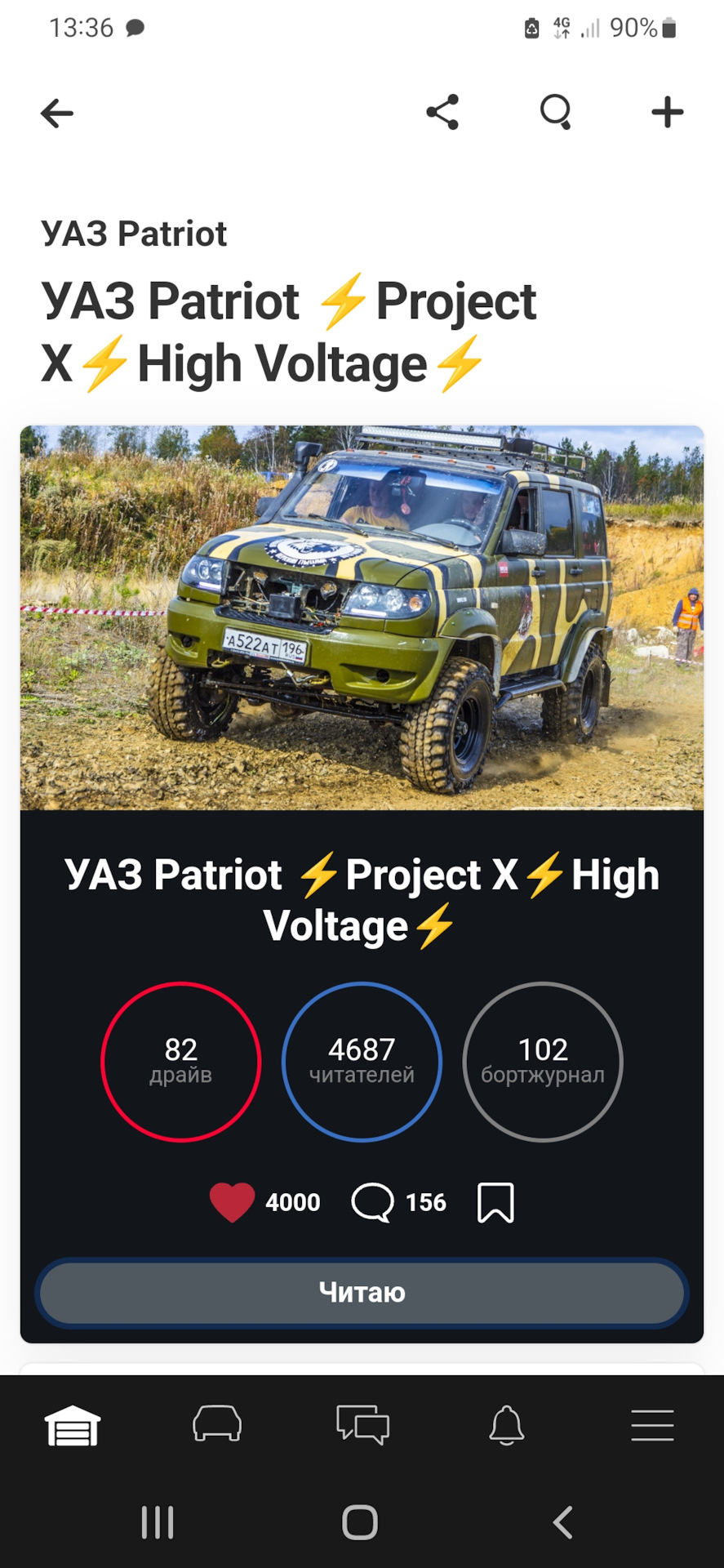Like the car with the heart icon
Image resolution: width=724 pixels, height=1568 pixels.
click(x=233, y=1202)
